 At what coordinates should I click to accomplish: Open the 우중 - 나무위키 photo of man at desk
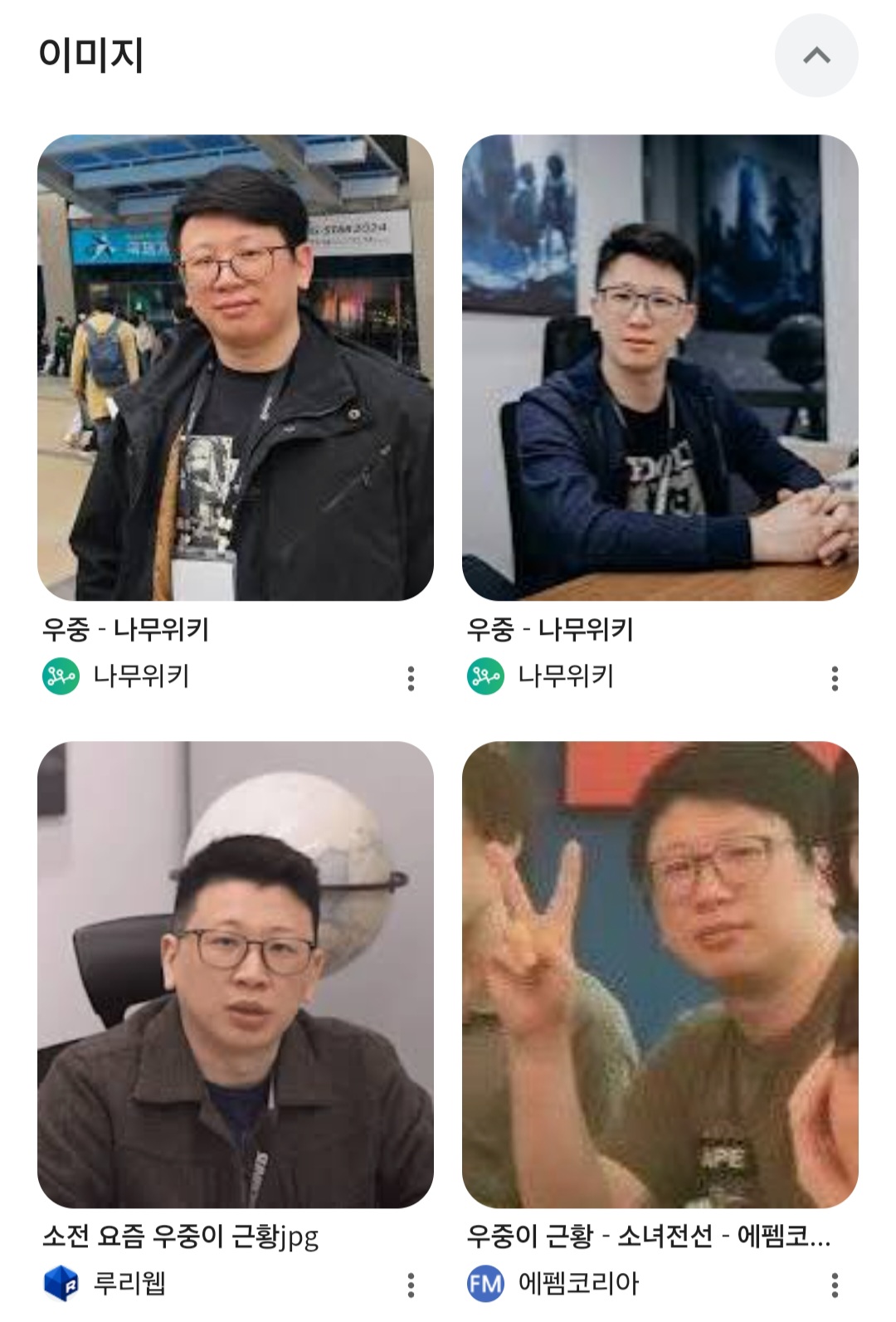pyautogui.click(x=660, y=367)
